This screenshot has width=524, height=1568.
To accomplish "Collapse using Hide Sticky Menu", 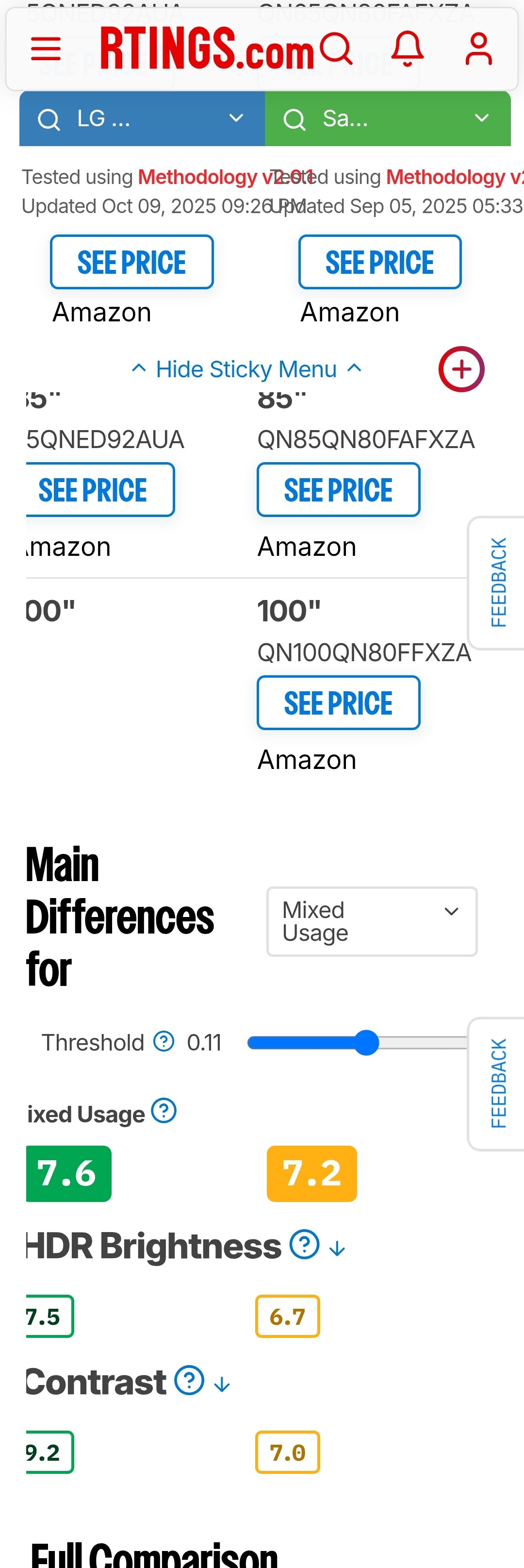I will click(x=246, y=369).
